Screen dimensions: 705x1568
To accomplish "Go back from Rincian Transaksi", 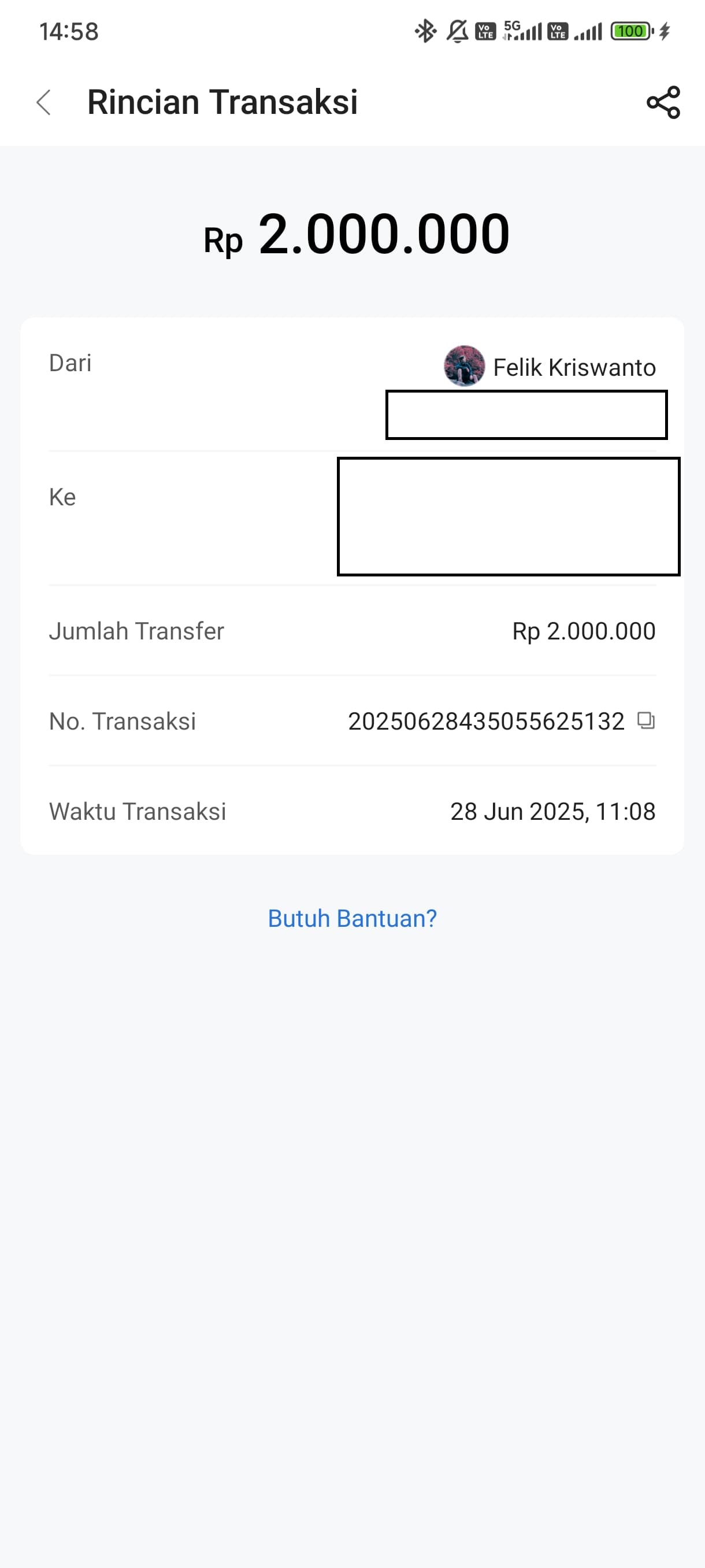I will (x=44, y=102).
